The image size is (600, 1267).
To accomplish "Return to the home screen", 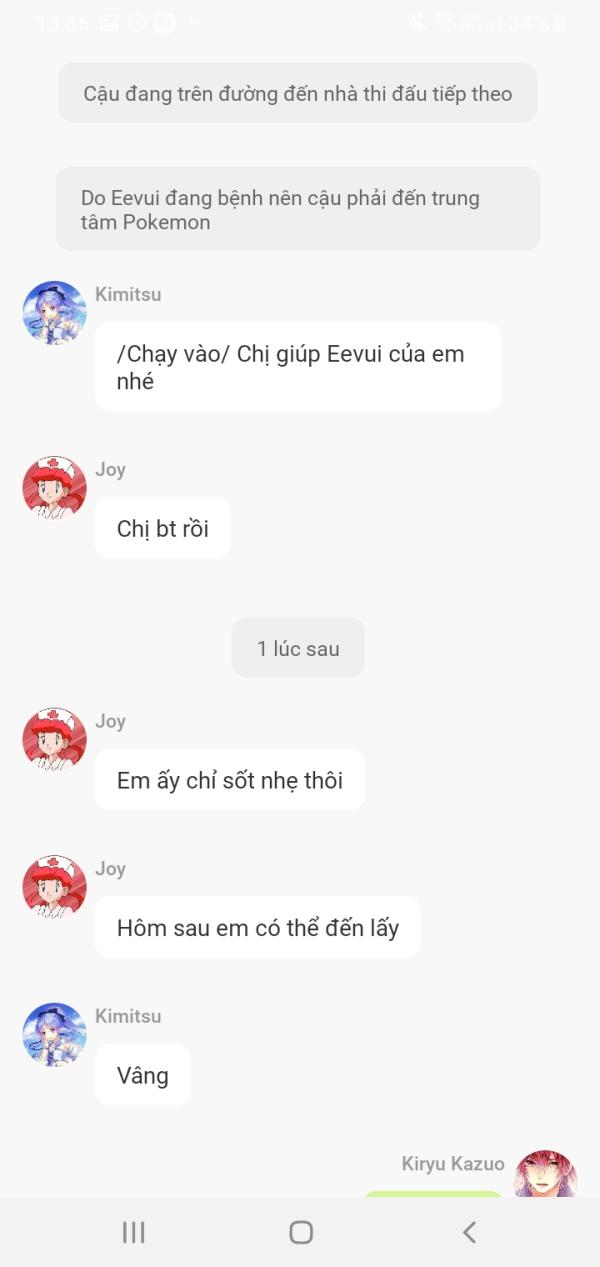I will (301, 1232).
